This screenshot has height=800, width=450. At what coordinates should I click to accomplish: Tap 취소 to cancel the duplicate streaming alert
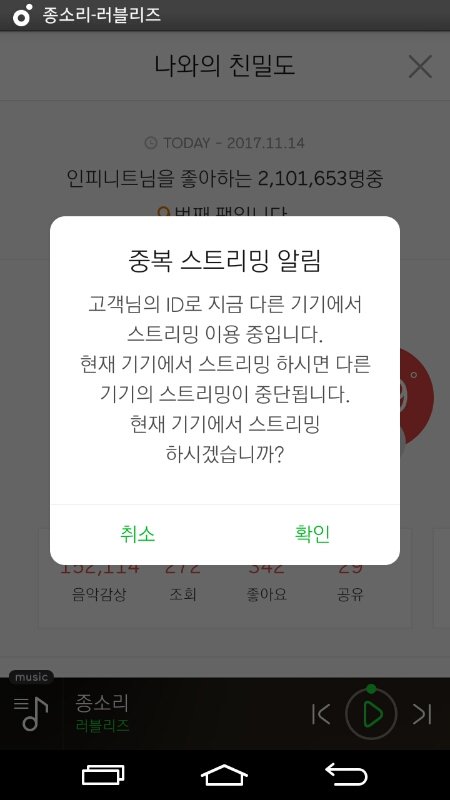(137, 534)
